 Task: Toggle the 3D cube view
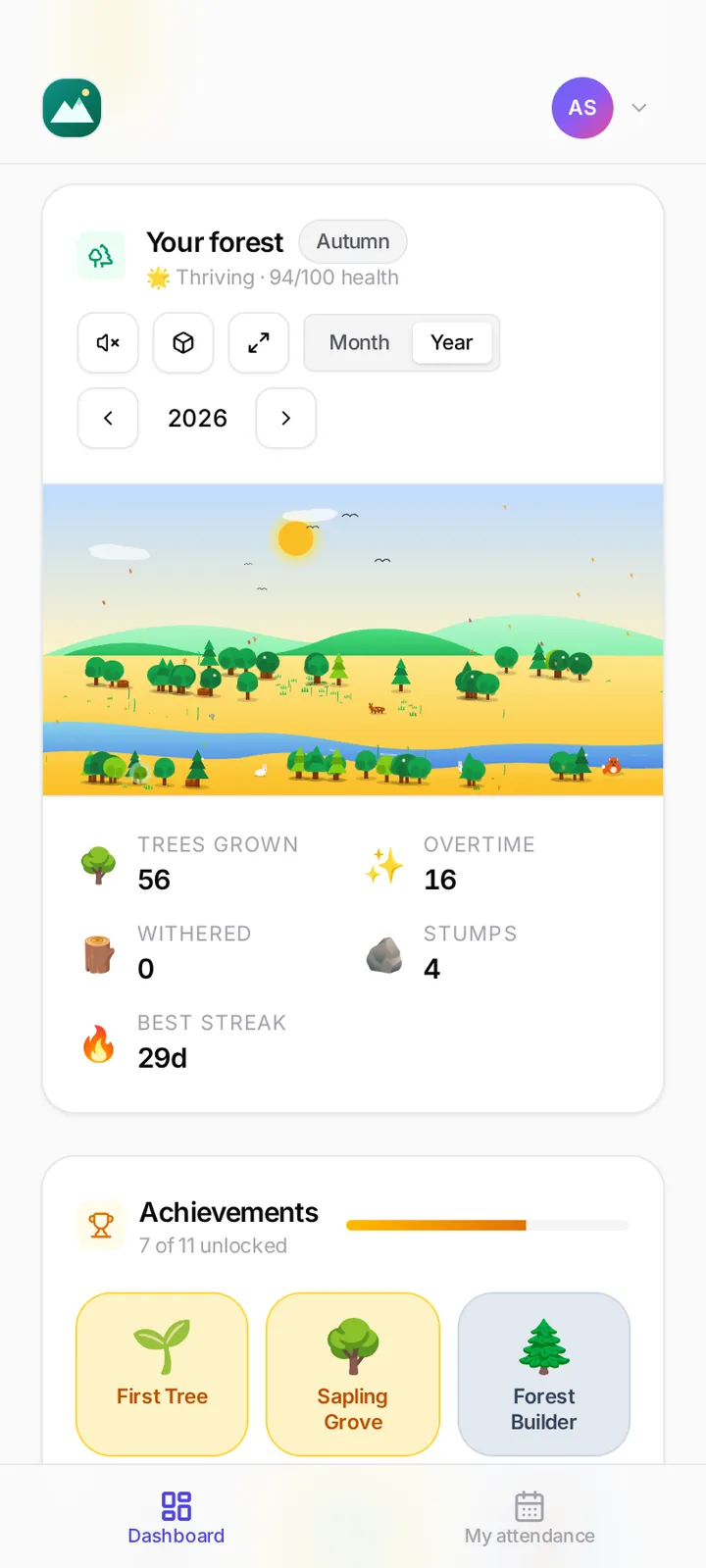click(x=183, y=343)
